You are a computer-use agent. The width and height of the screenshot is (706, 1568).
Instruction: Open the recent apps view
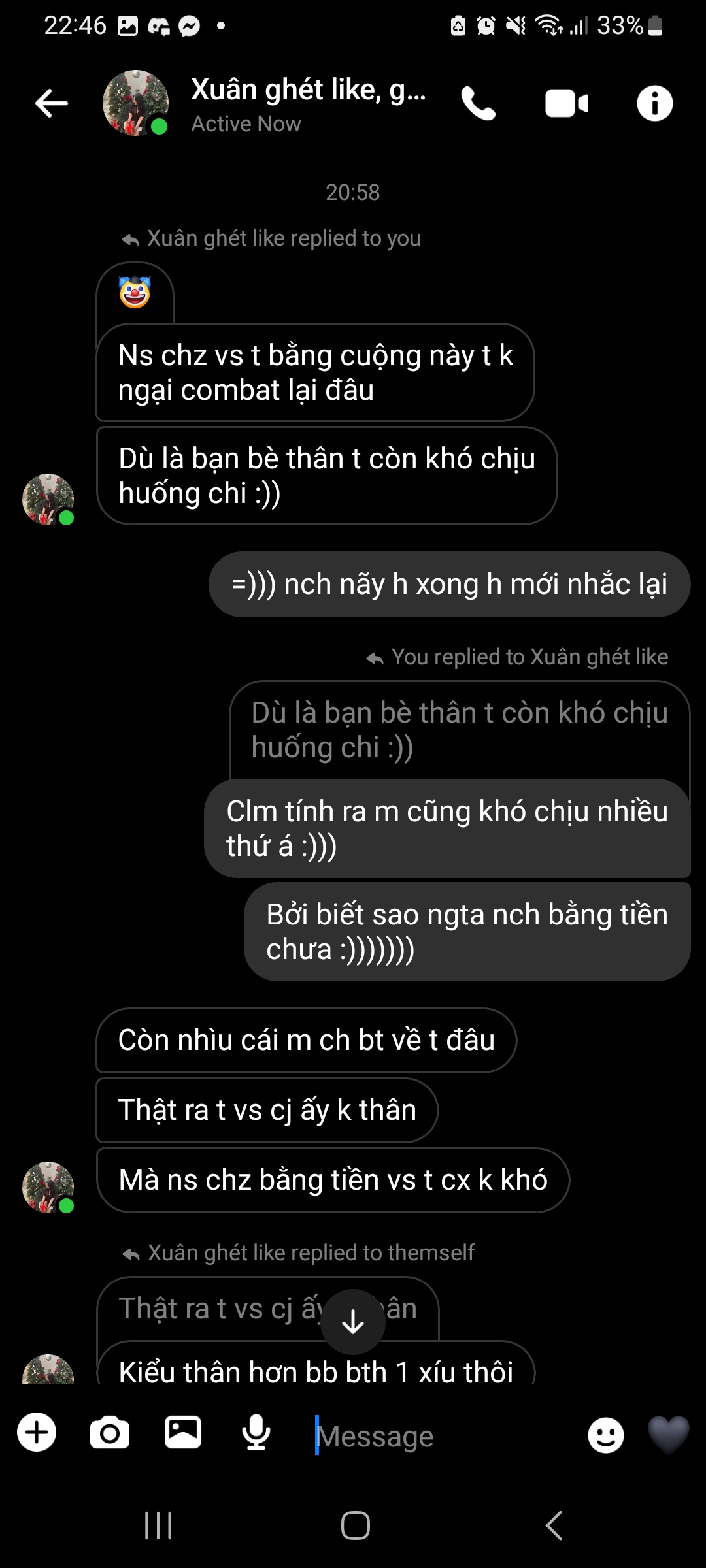coord(158,1526)
